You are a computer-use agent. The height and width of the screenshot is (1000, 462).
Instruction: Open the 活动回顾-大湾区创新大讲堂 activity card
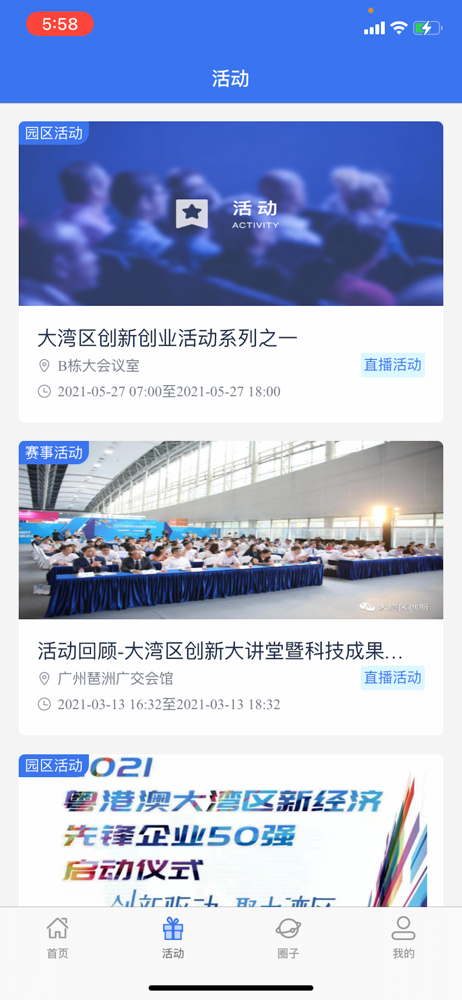[x=231, y=587]
